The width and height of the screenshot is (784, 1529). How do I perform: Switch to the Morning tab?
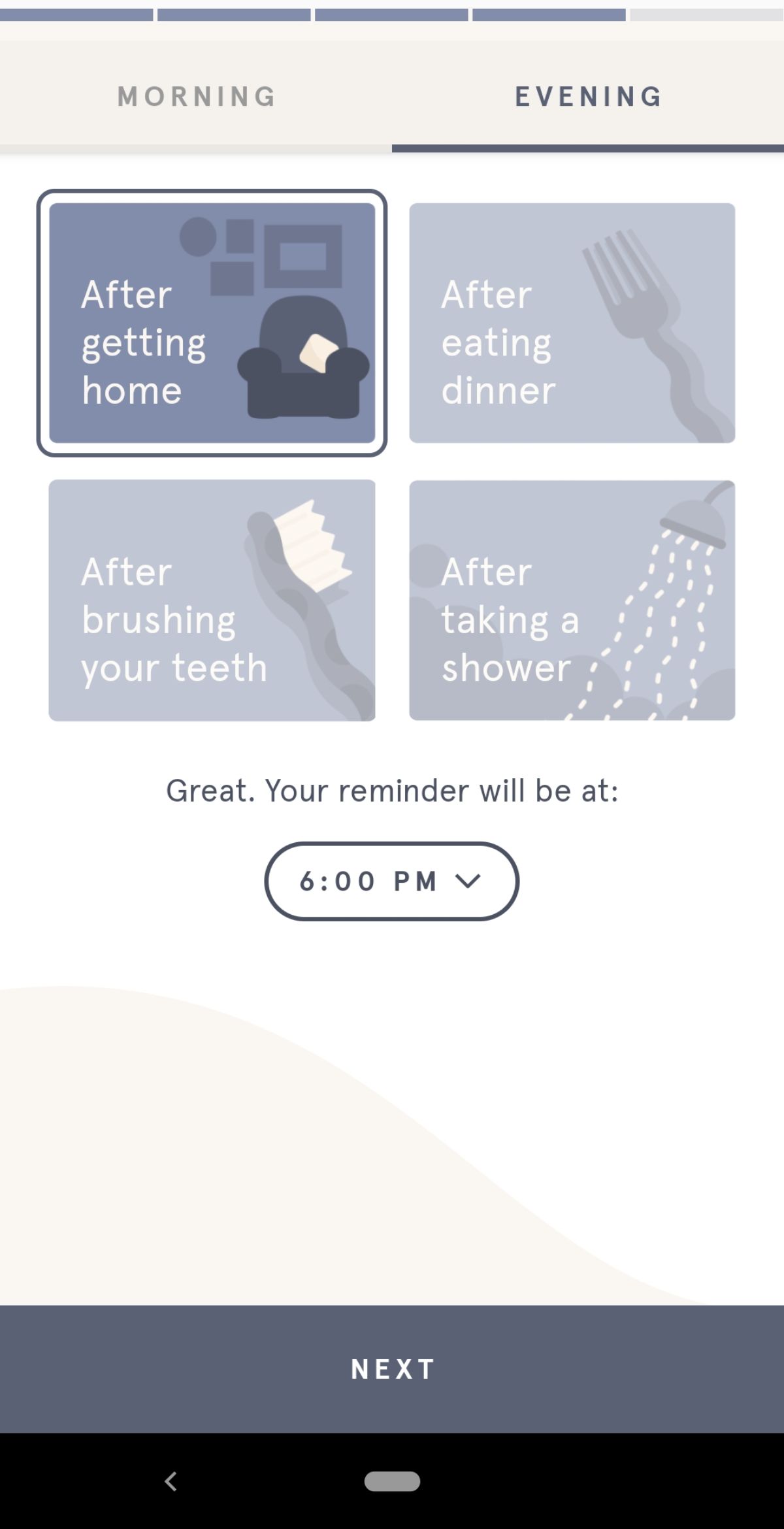196,97
